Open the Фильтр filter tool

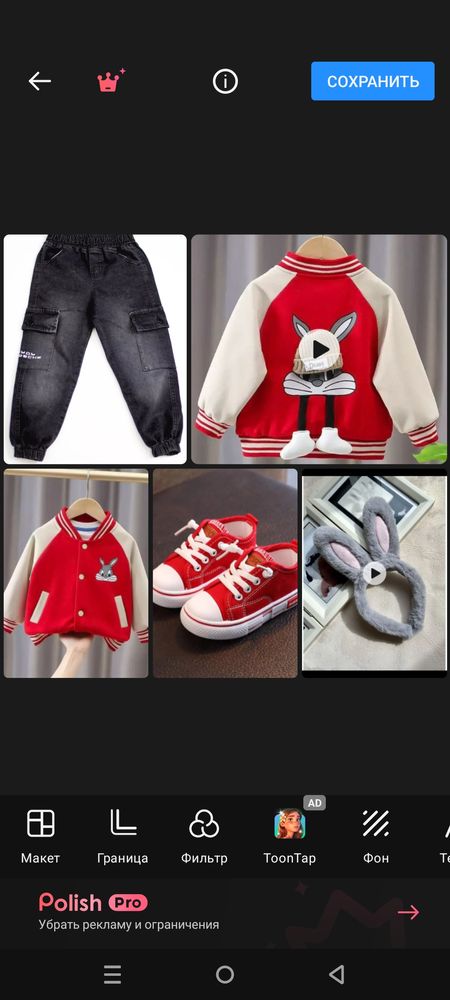point(204,836)
